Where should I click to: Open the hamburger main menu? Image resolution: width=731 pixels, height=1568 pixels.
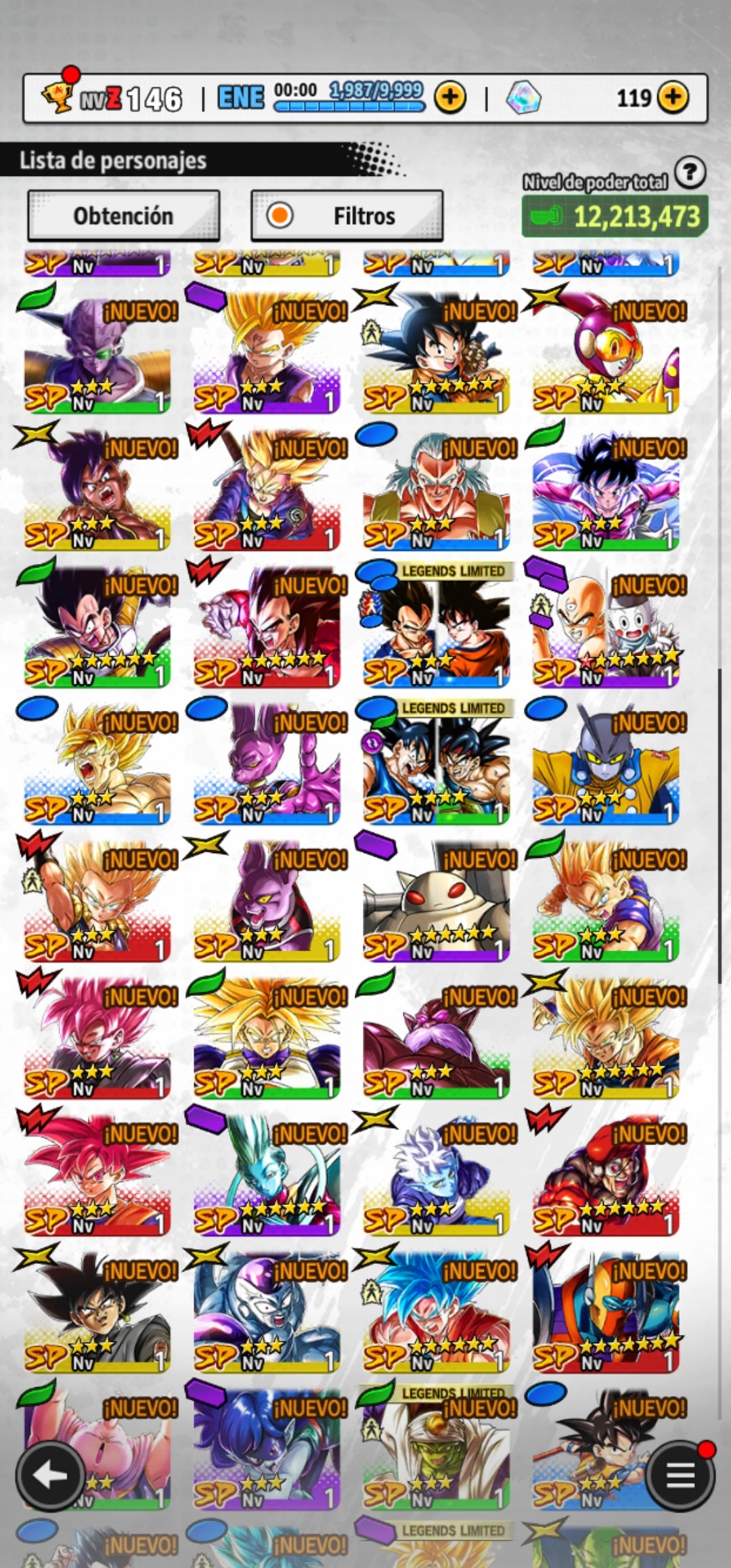(680, 1475)
